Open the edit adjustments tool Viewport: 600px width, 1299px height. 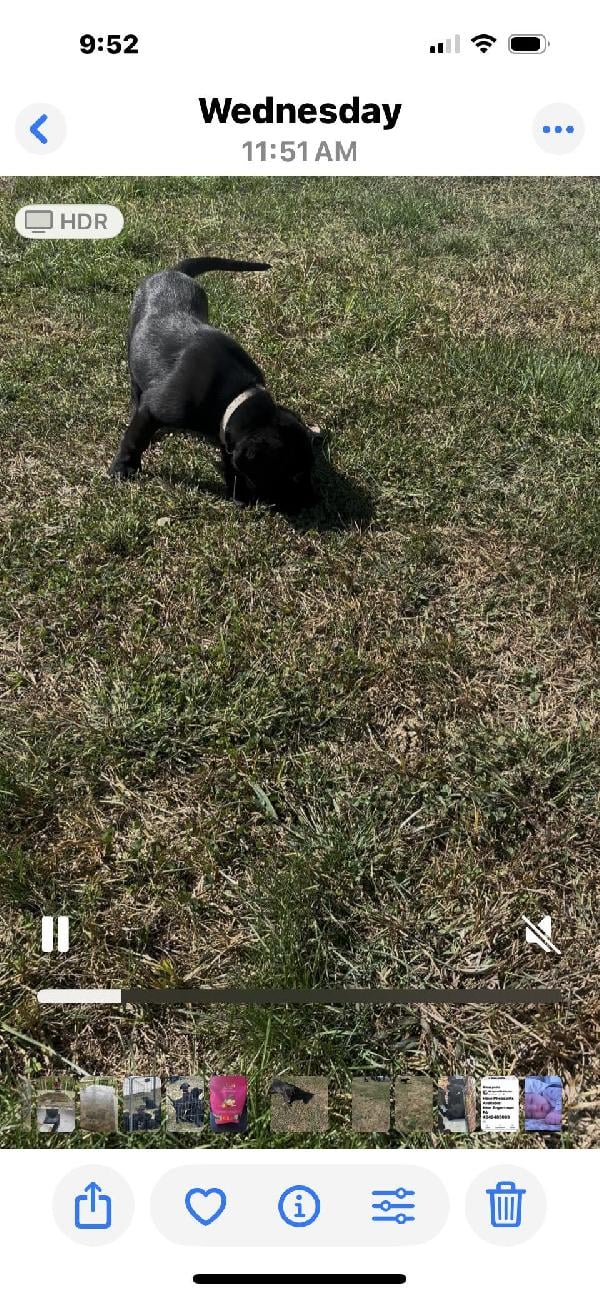(393, 1206)
